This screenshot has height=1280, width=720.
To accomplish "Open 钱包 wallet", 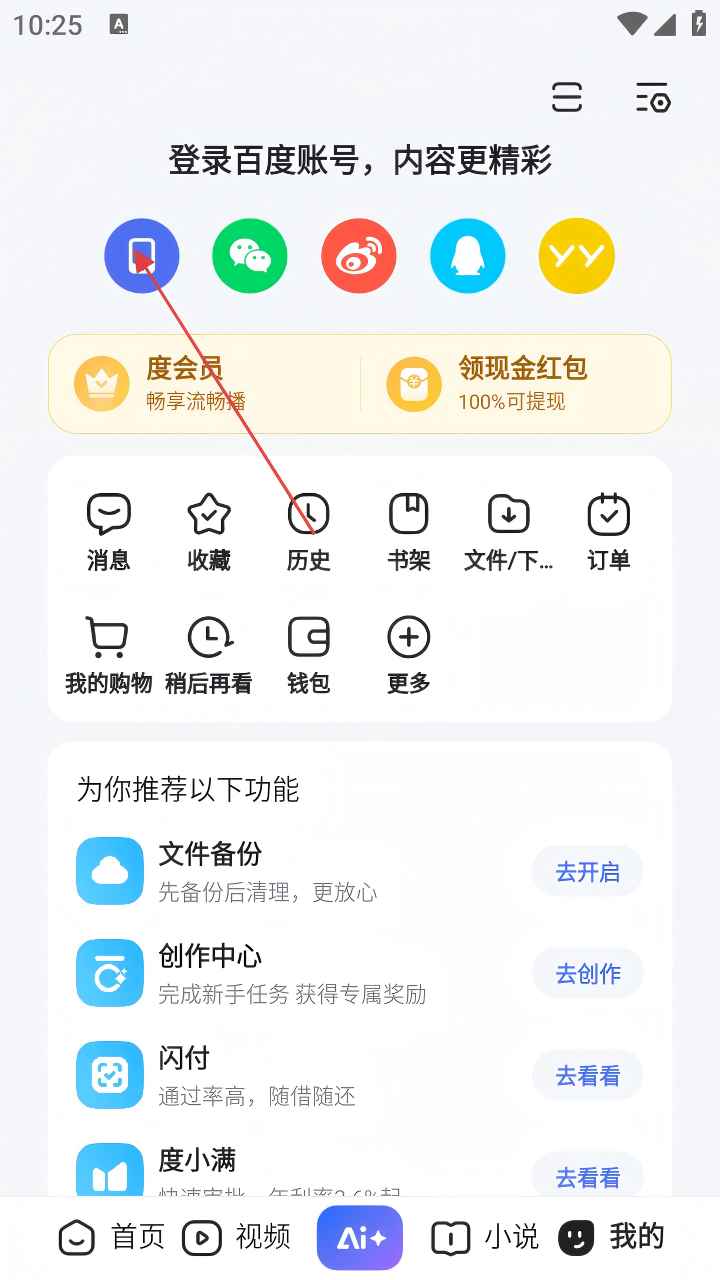I will (x=309, y=656).
